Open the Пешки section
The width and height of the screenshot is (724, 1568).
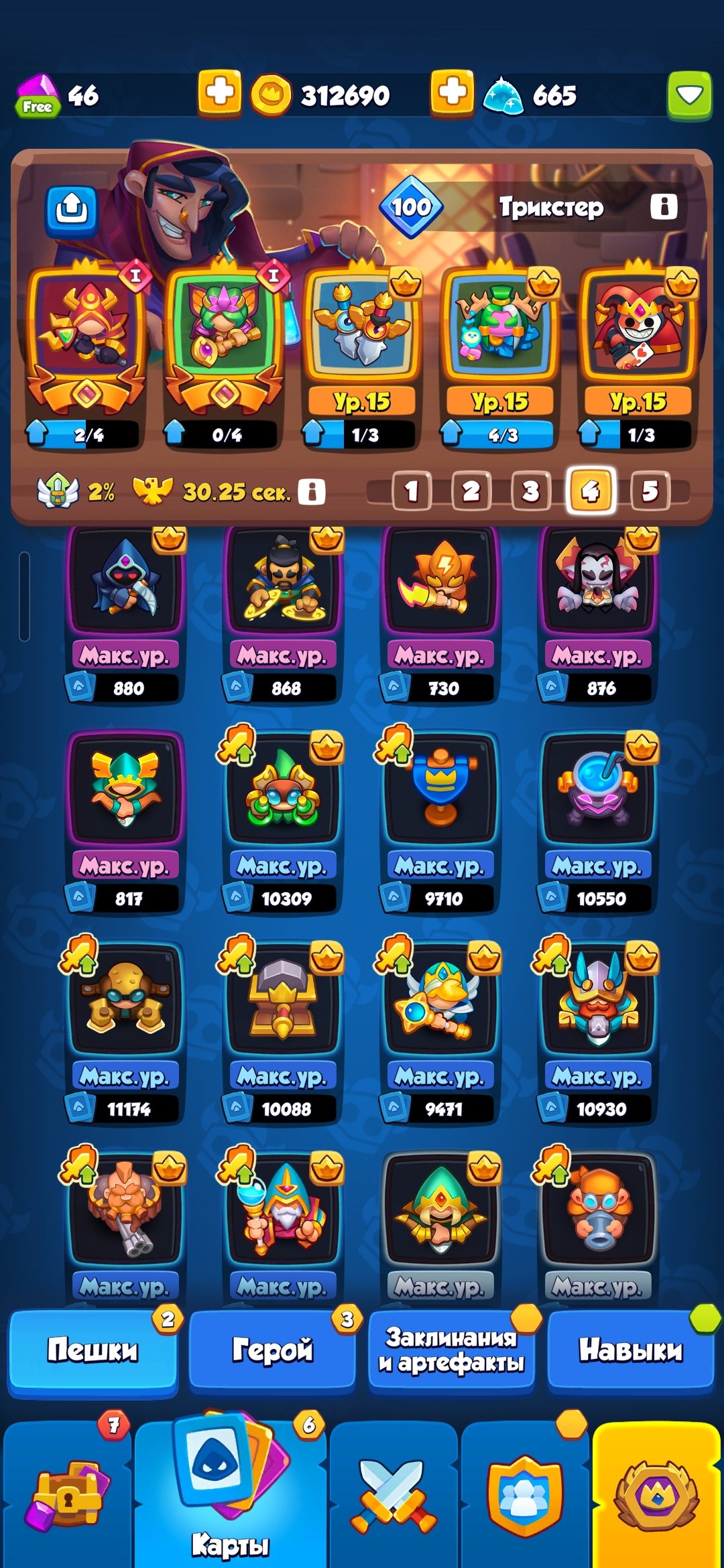pyautogui.click(x=93, y=1350)
